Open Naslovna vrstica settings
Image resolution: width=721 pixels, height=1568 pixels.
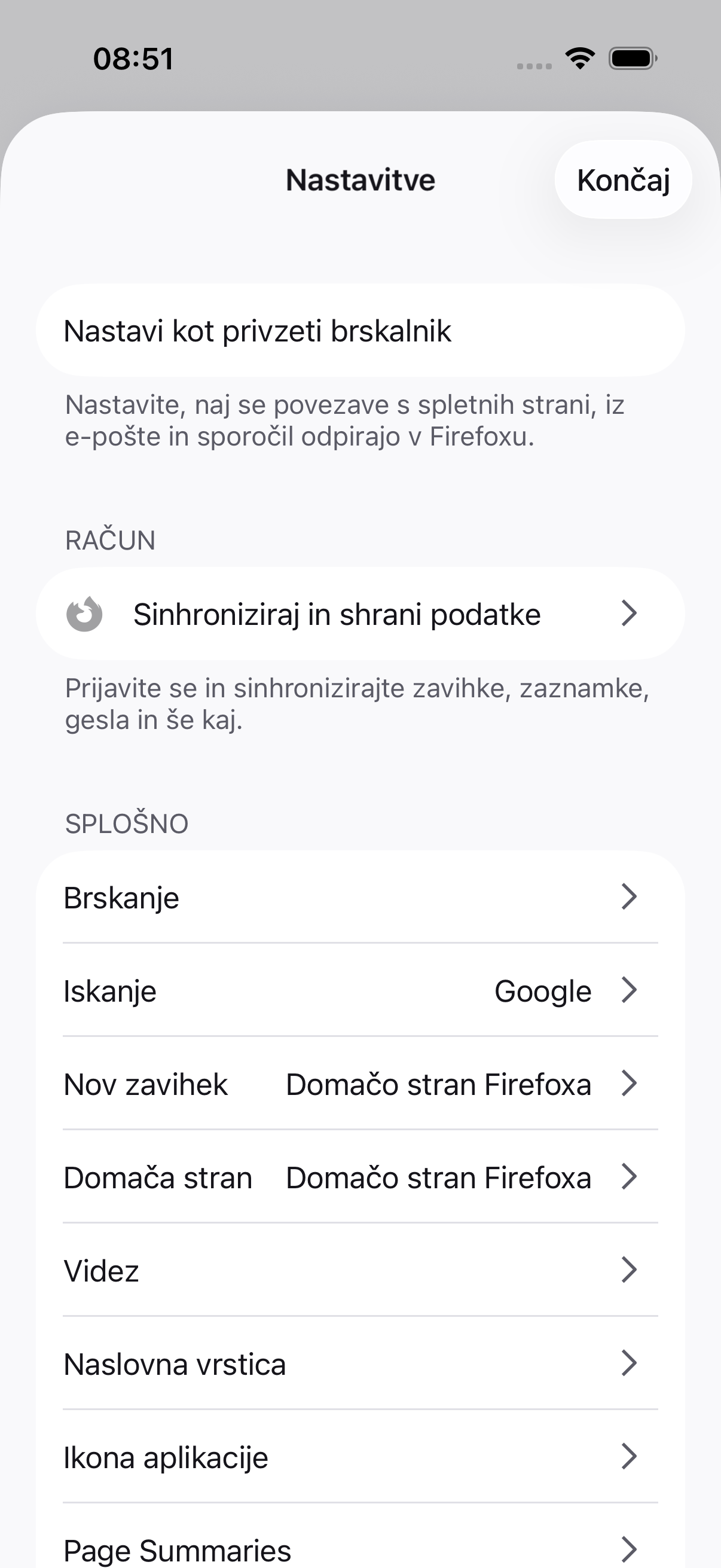360,1363
